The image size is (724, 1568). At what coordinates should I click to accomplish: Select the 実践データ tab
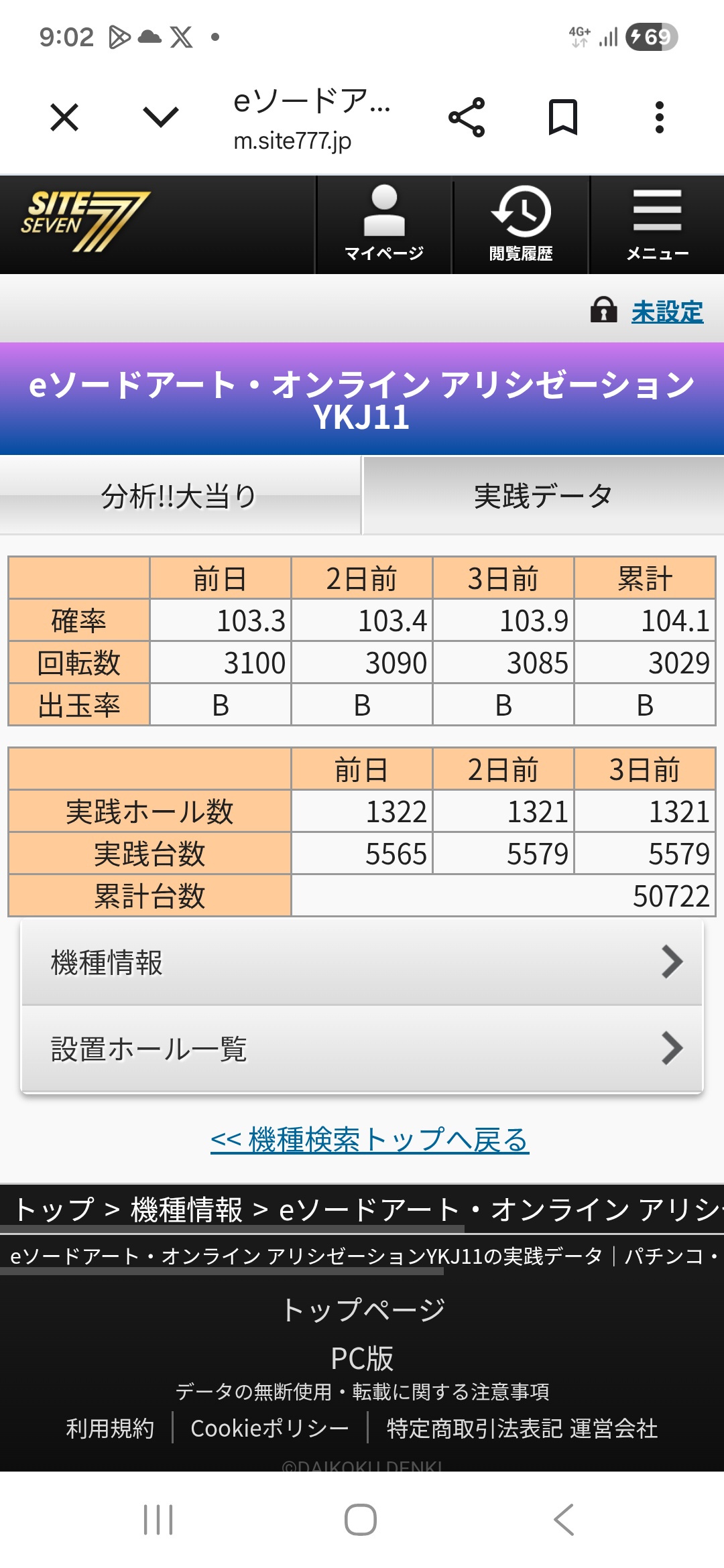(543, 497)
